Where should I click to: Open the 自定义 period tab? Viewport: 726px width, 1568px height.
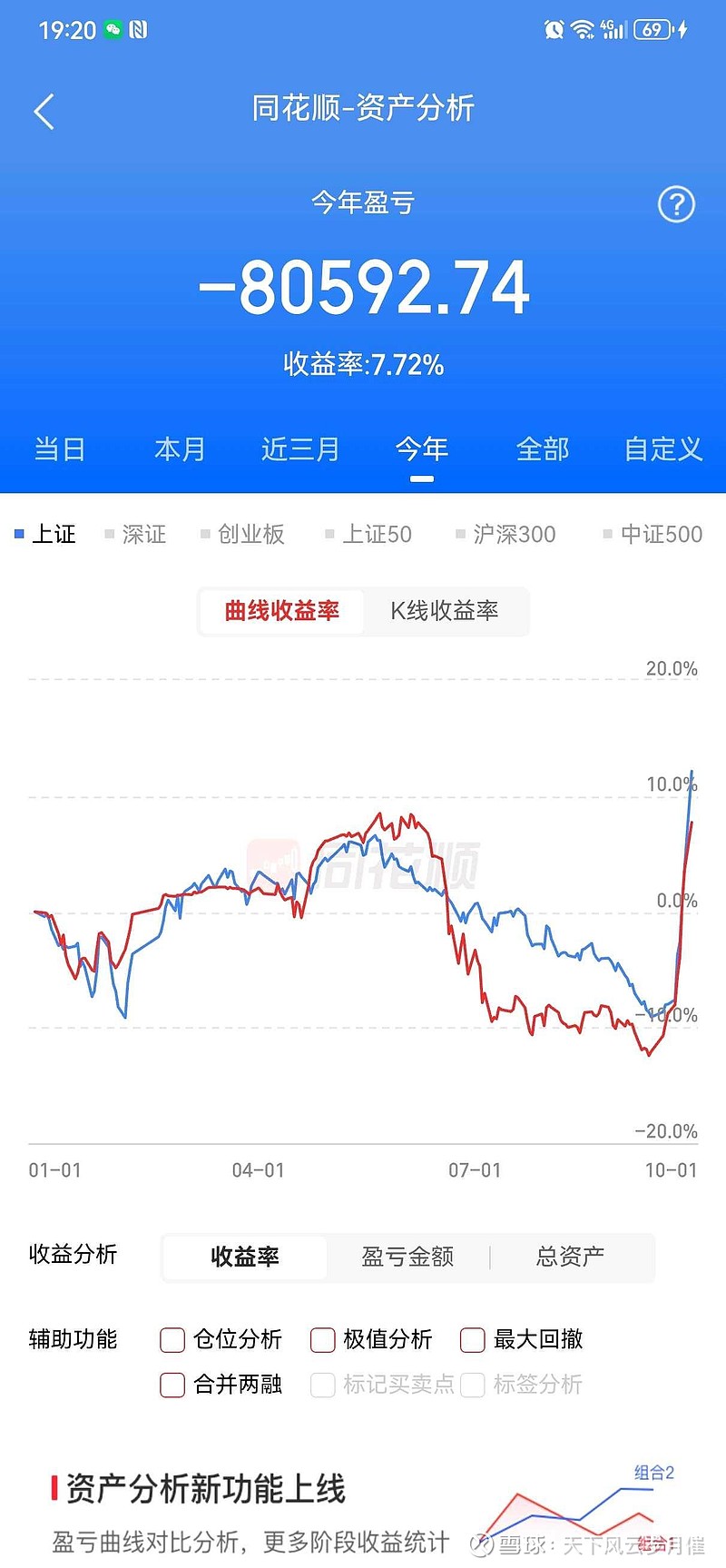pos(662,449)
